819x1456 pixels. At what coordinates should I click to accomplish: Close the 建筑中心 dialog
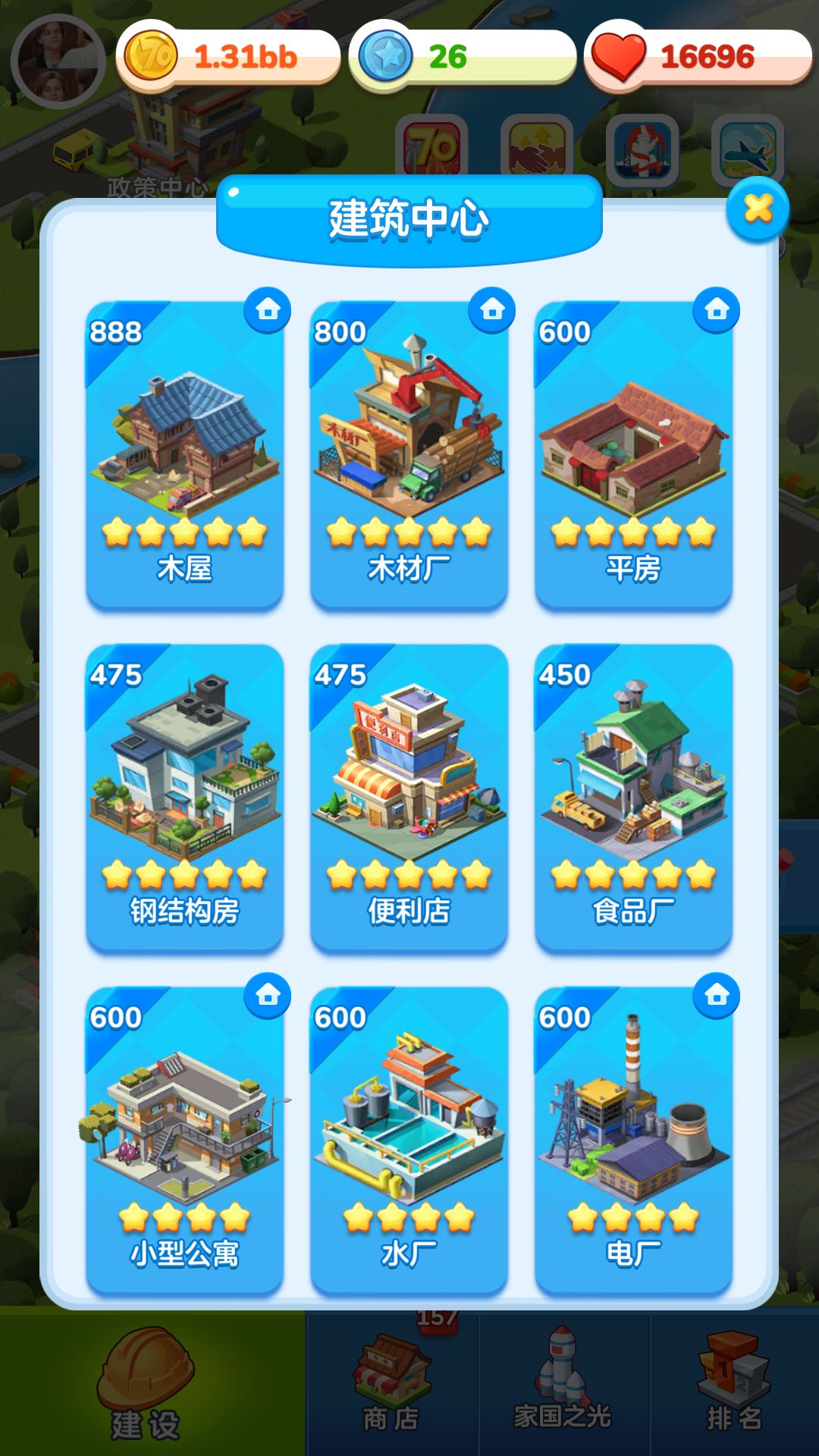tap(758, 209)
